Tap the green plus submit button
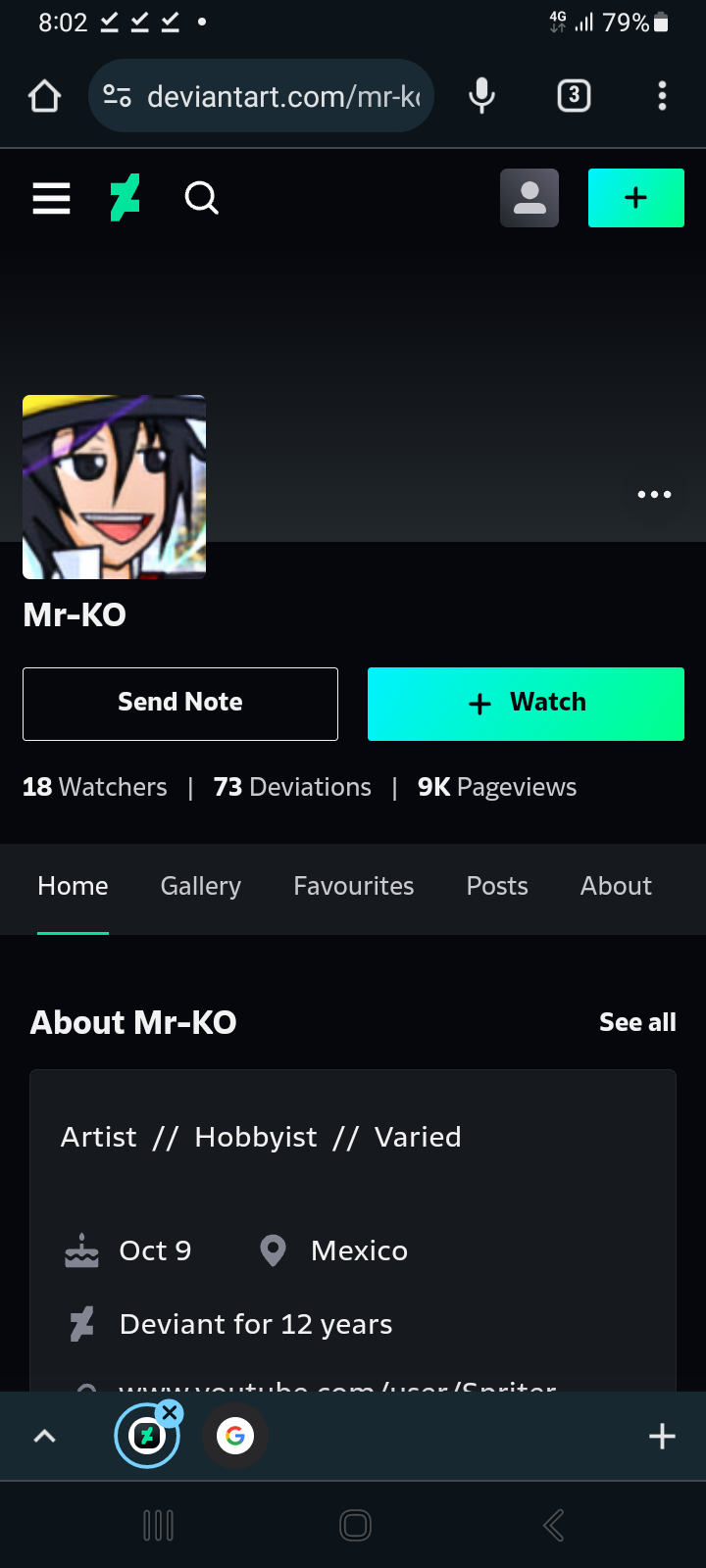 pyautogui.click(x=635, y=198)
